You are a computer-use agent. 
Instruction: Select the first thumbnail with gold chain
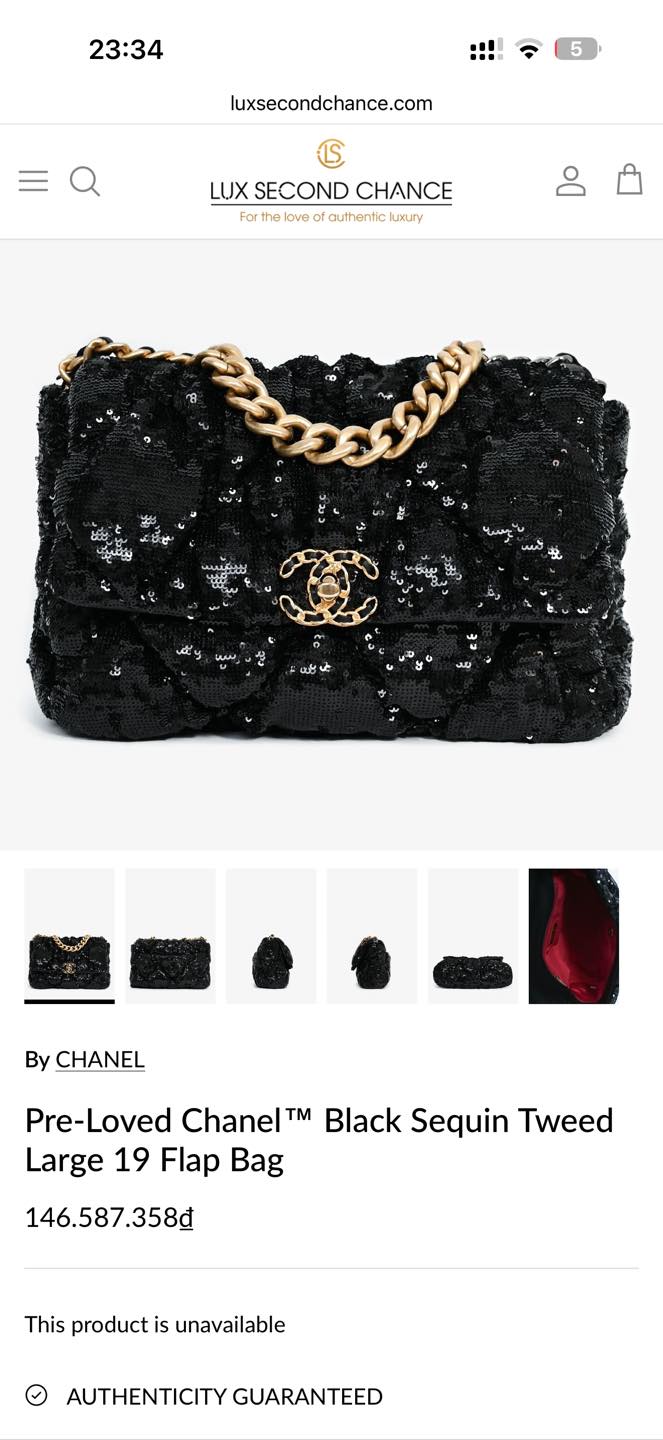[69, 936]
